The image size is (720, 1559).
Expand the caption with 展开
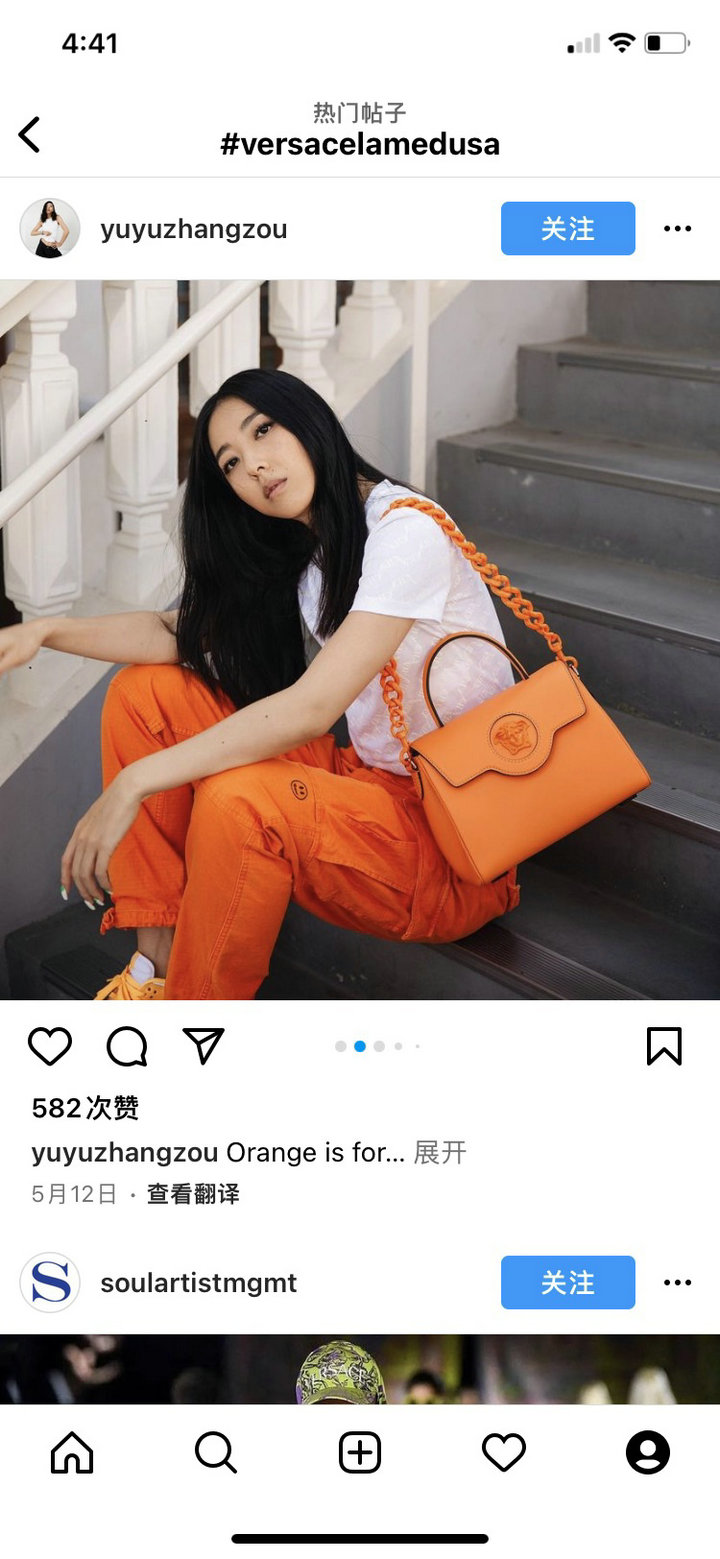click(x=440, y=1152)
